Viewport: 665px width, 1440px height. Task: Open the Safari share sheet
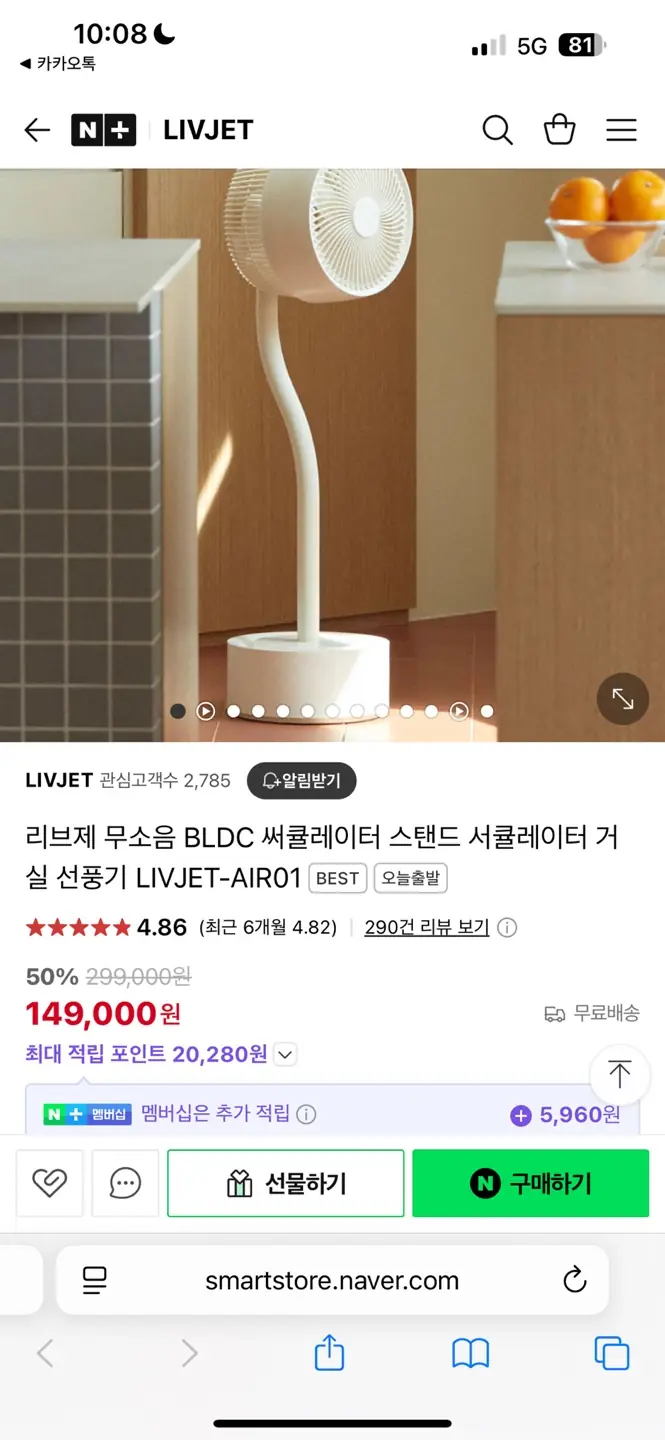pyautogui.click(x=329, y=1354)
